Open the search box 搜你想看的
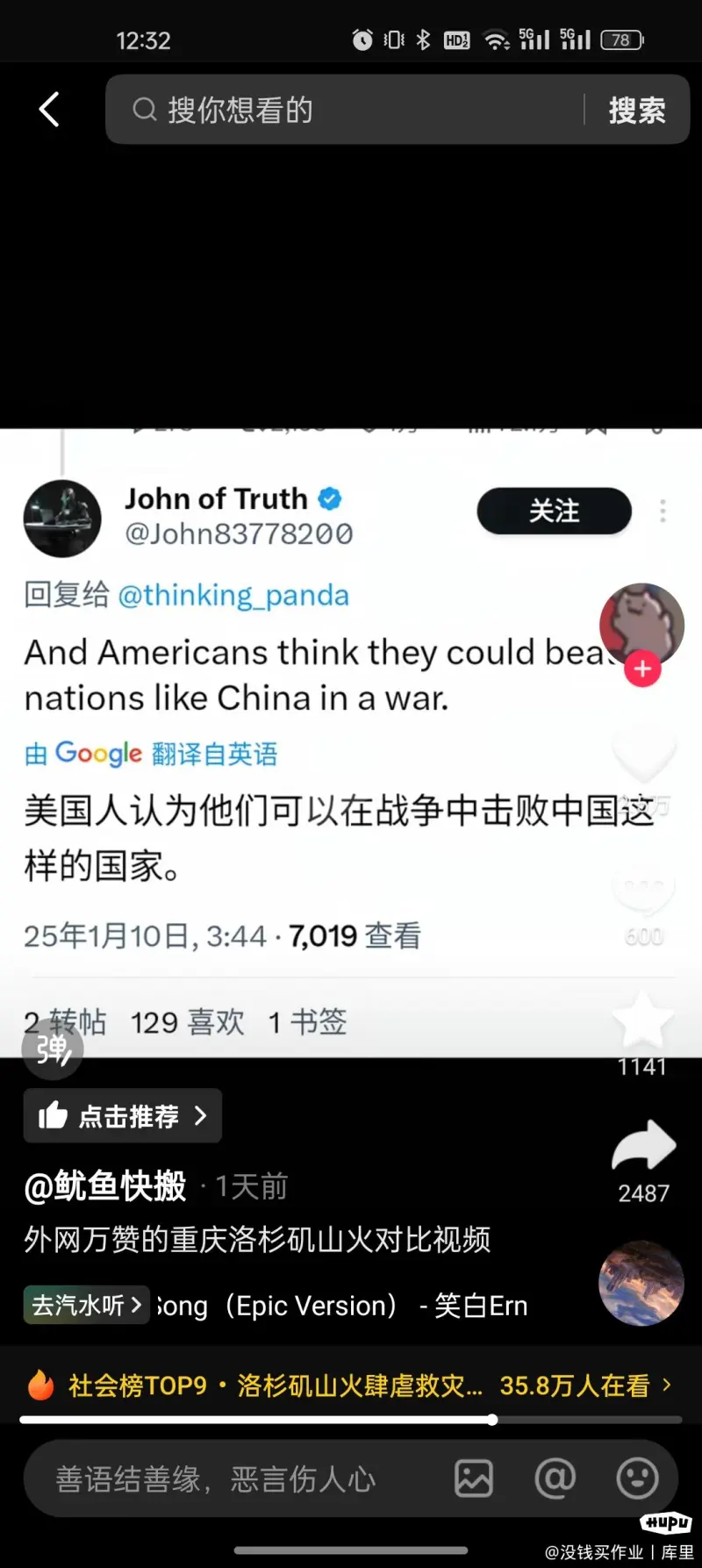This screenshot has width=702, height=1568. click(x=351, y=110)
